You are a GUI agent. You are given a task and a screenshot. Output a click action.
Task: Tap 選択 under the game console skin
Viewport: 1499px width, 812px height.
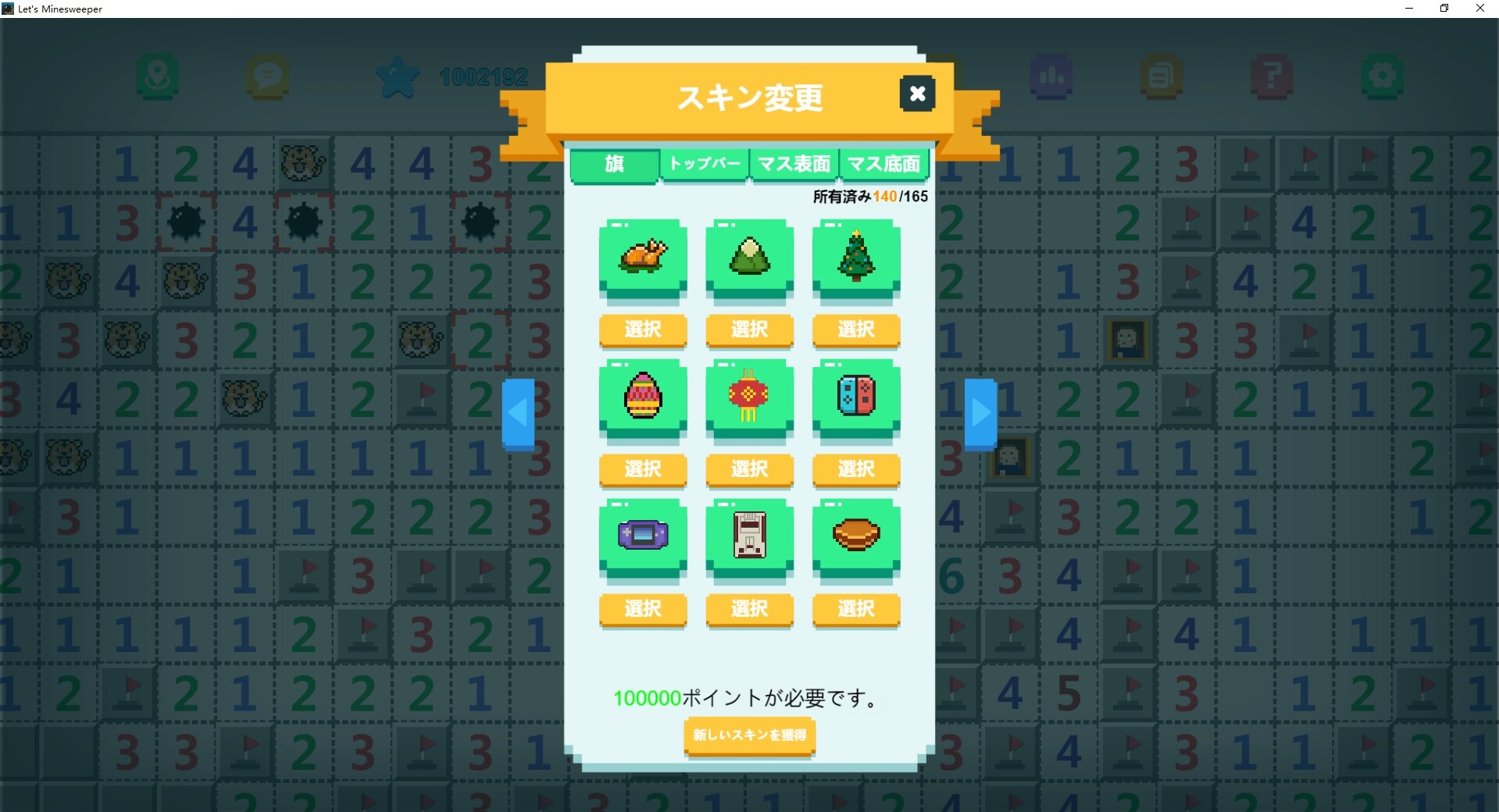click(856, 469)
